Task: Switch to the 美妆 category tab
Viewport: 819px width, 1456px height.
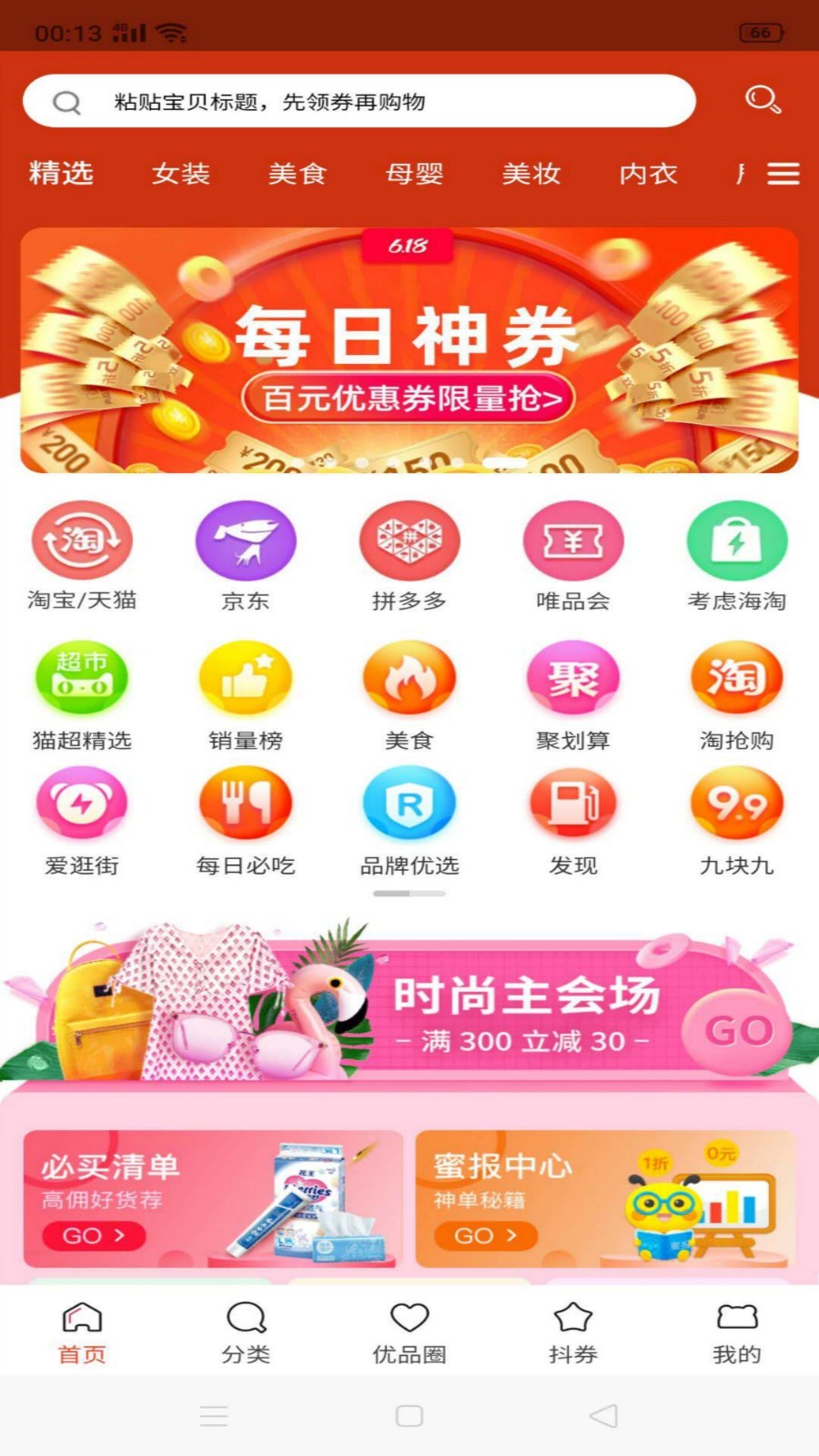Action: (x=531, y=174)
